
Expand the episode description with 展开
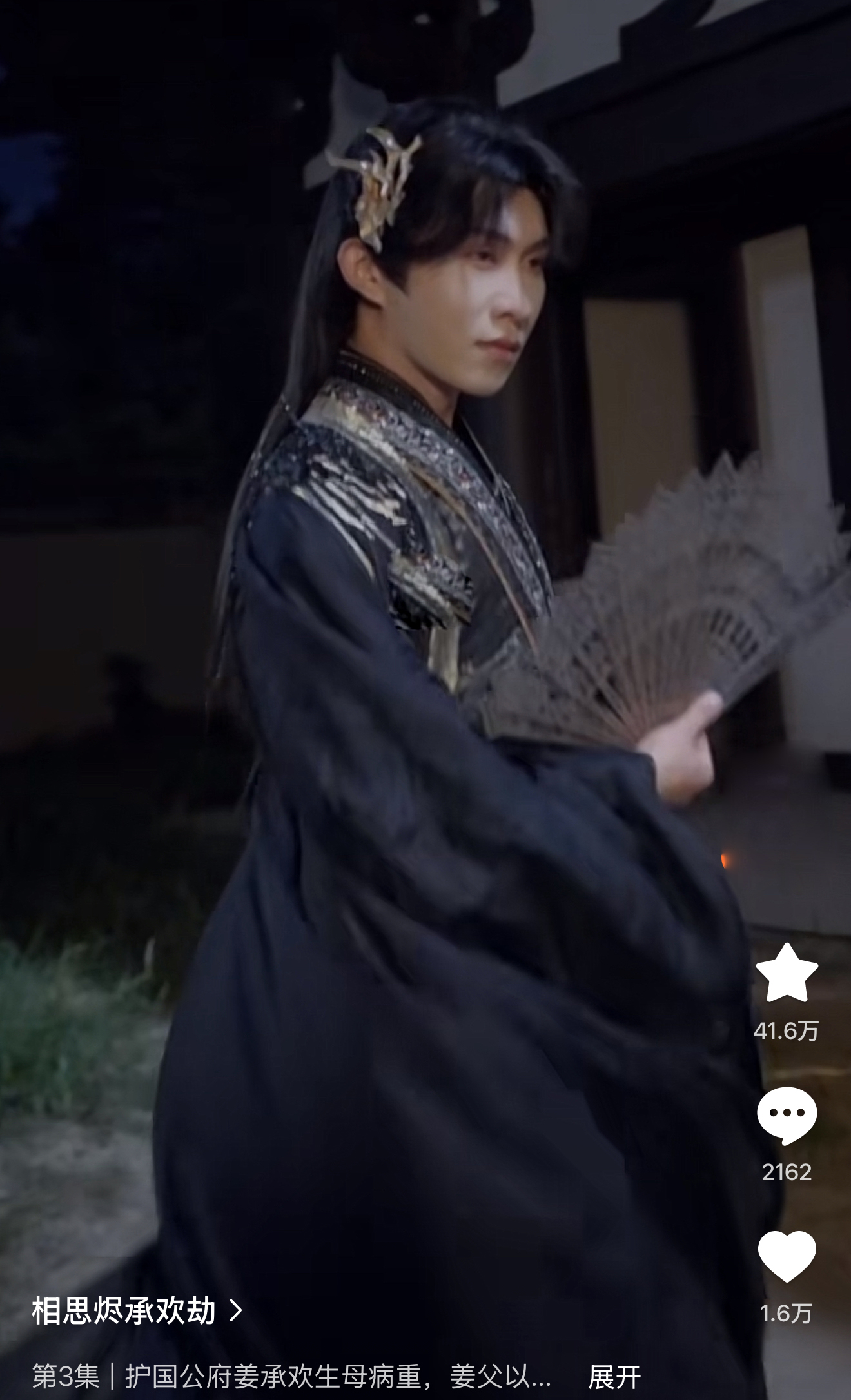[614, 1377]
